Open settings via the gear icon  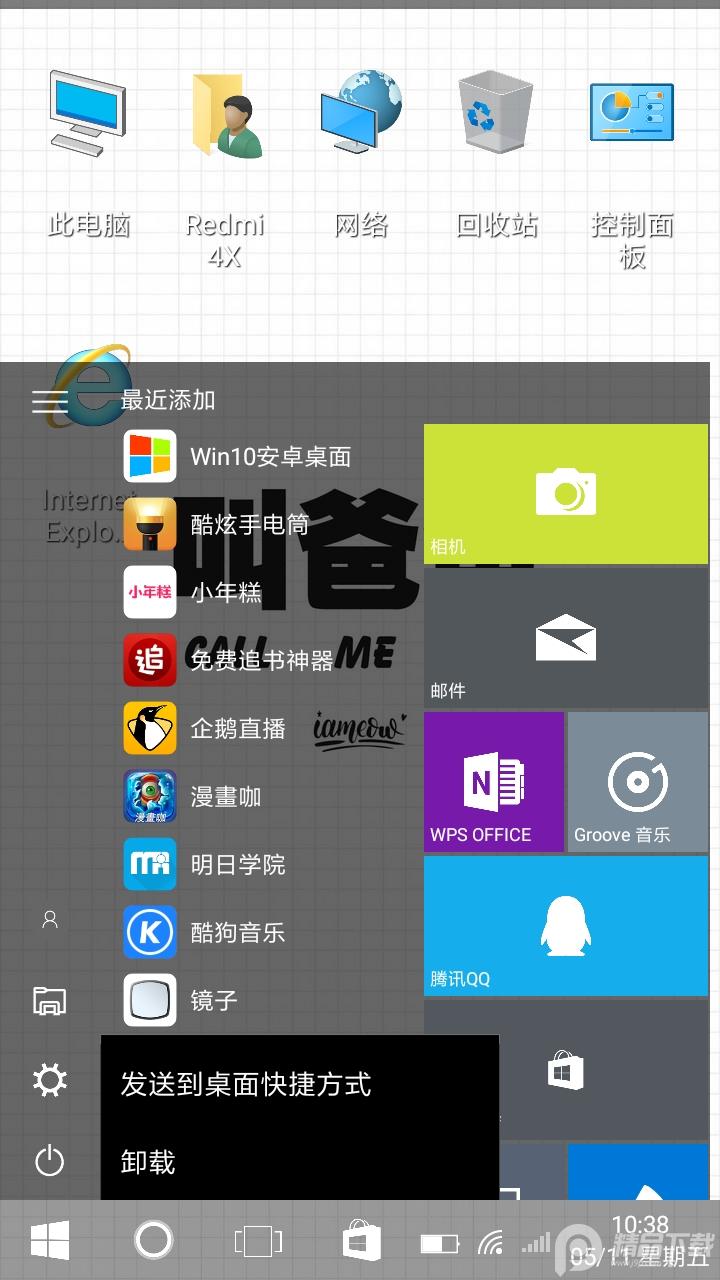tap(49, 1080)
